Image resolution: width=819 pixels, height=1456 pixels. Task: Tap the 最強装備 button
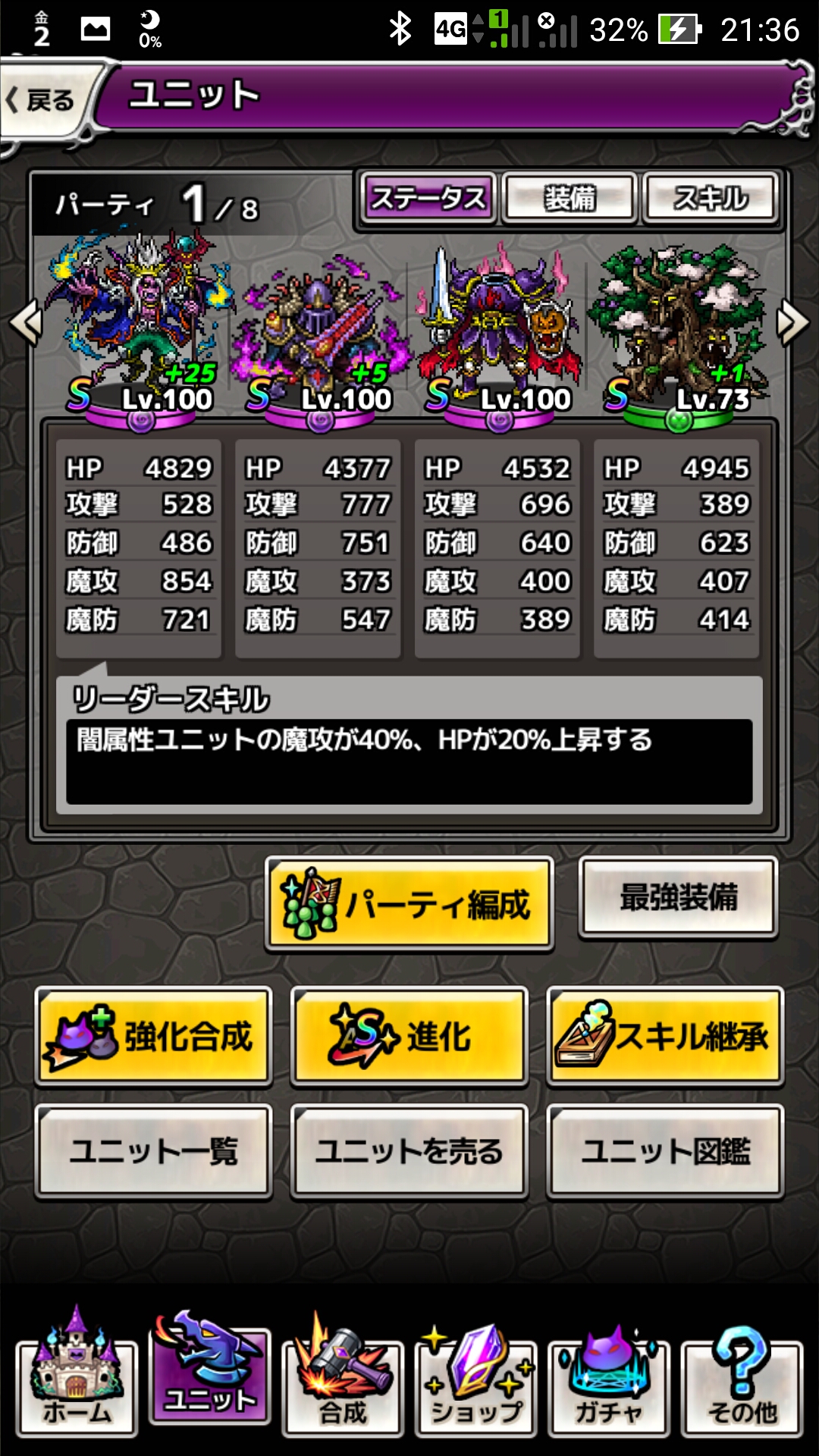coord(679,897)
